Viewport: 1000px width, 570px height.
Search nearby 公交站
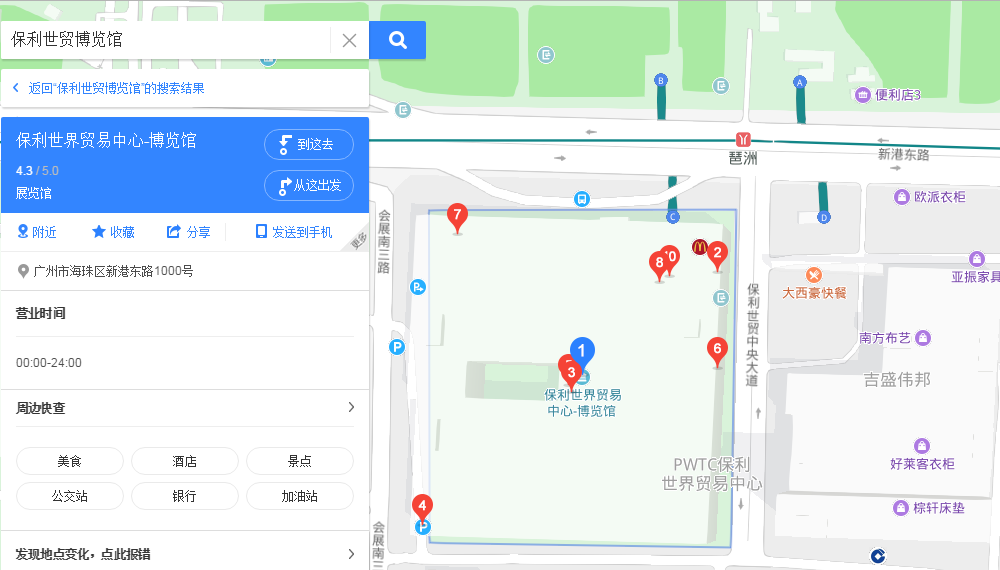(x=70, y=496)
